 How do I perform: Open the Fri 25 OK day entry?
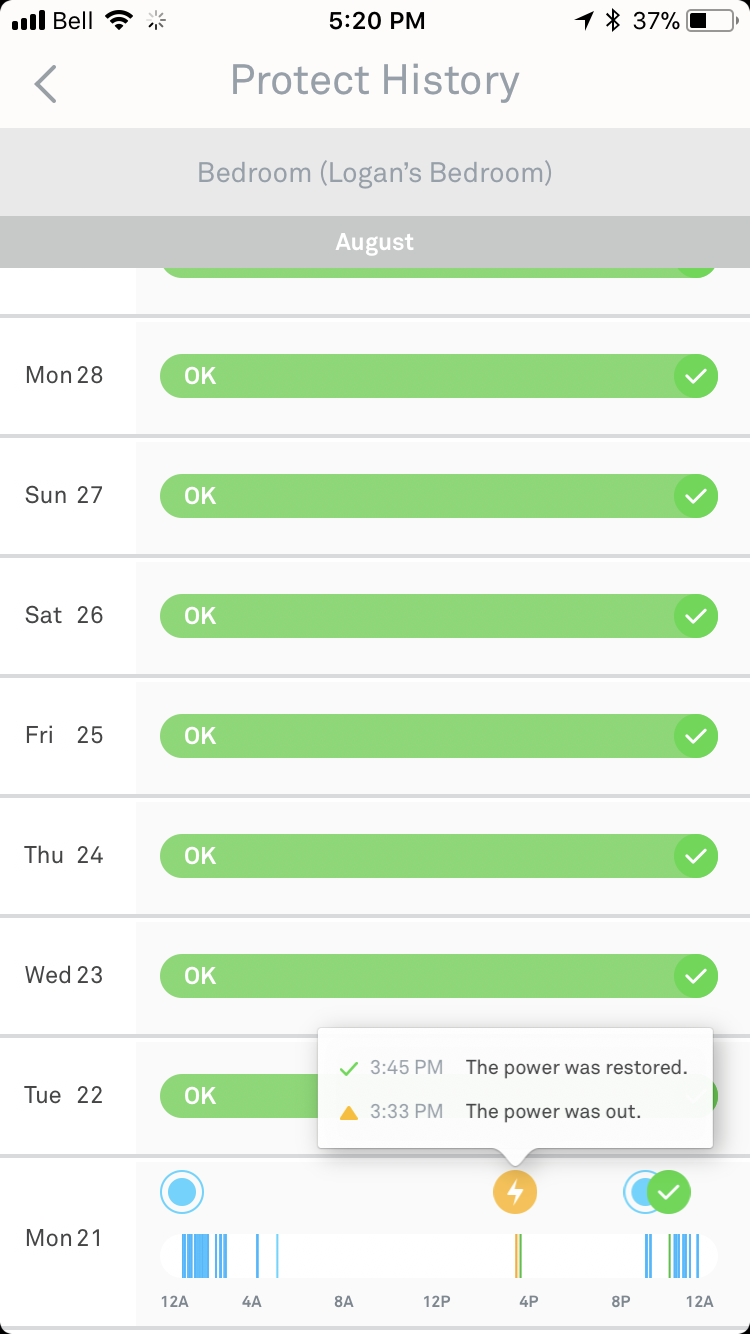click(x=439, y=736)
